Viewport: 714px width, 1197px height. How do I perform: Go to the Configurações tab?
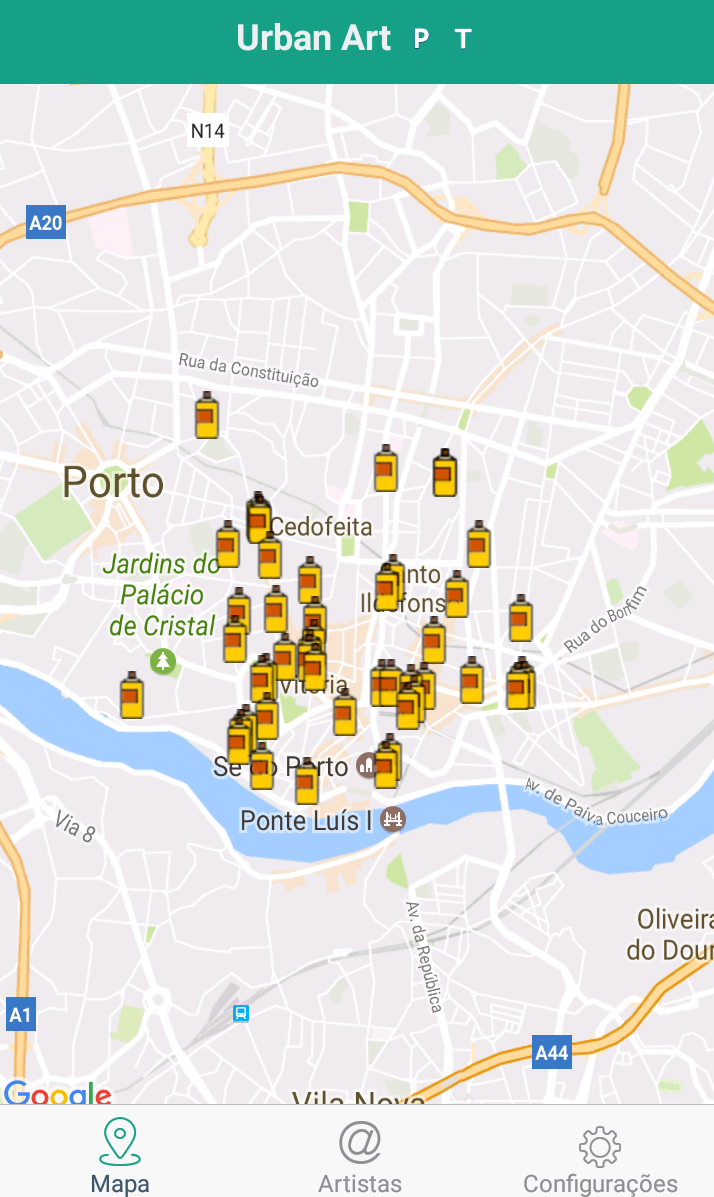(x=600, y=1157)
